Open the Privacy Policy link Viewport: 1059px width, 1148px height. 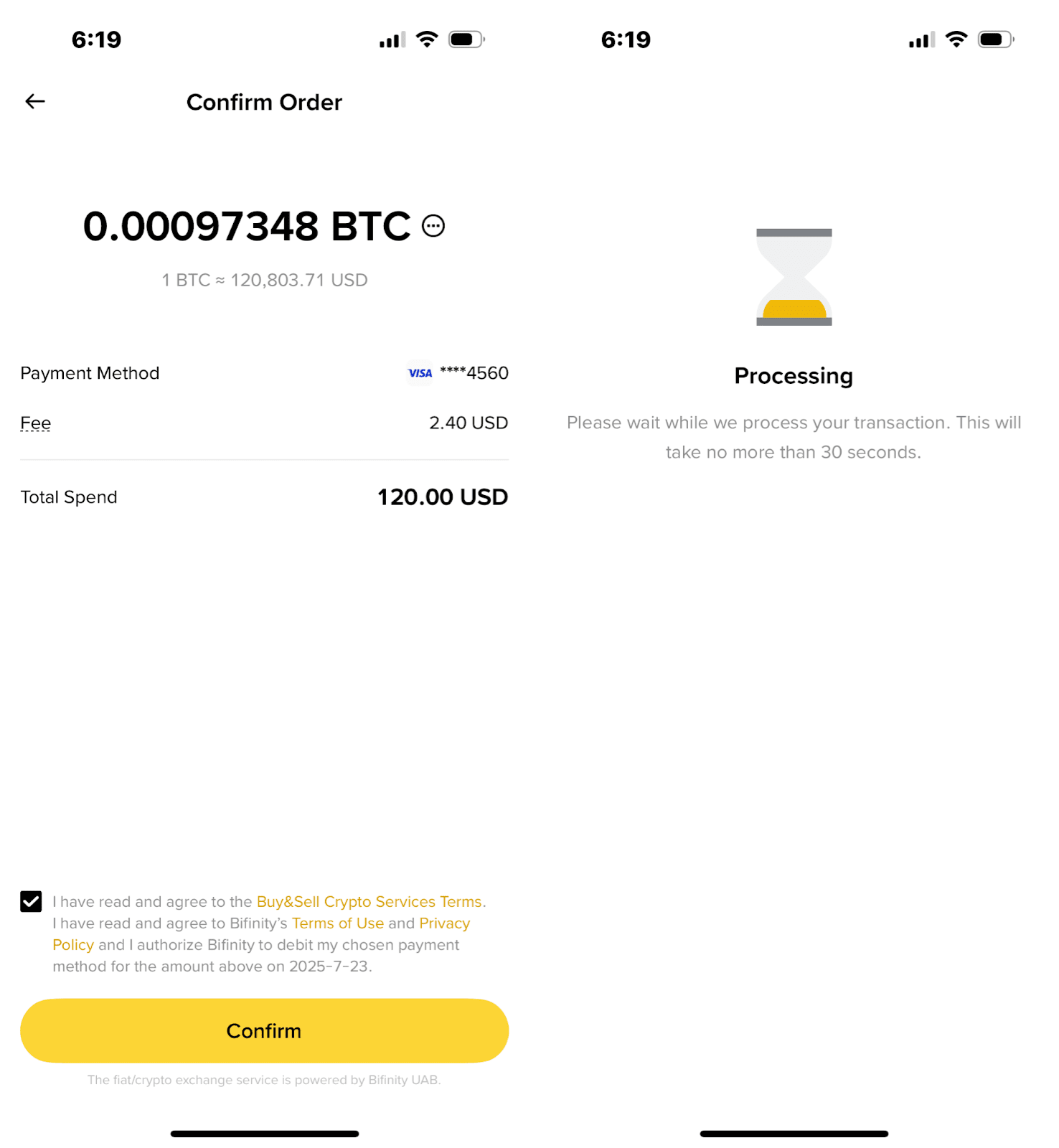coord(444,923)
